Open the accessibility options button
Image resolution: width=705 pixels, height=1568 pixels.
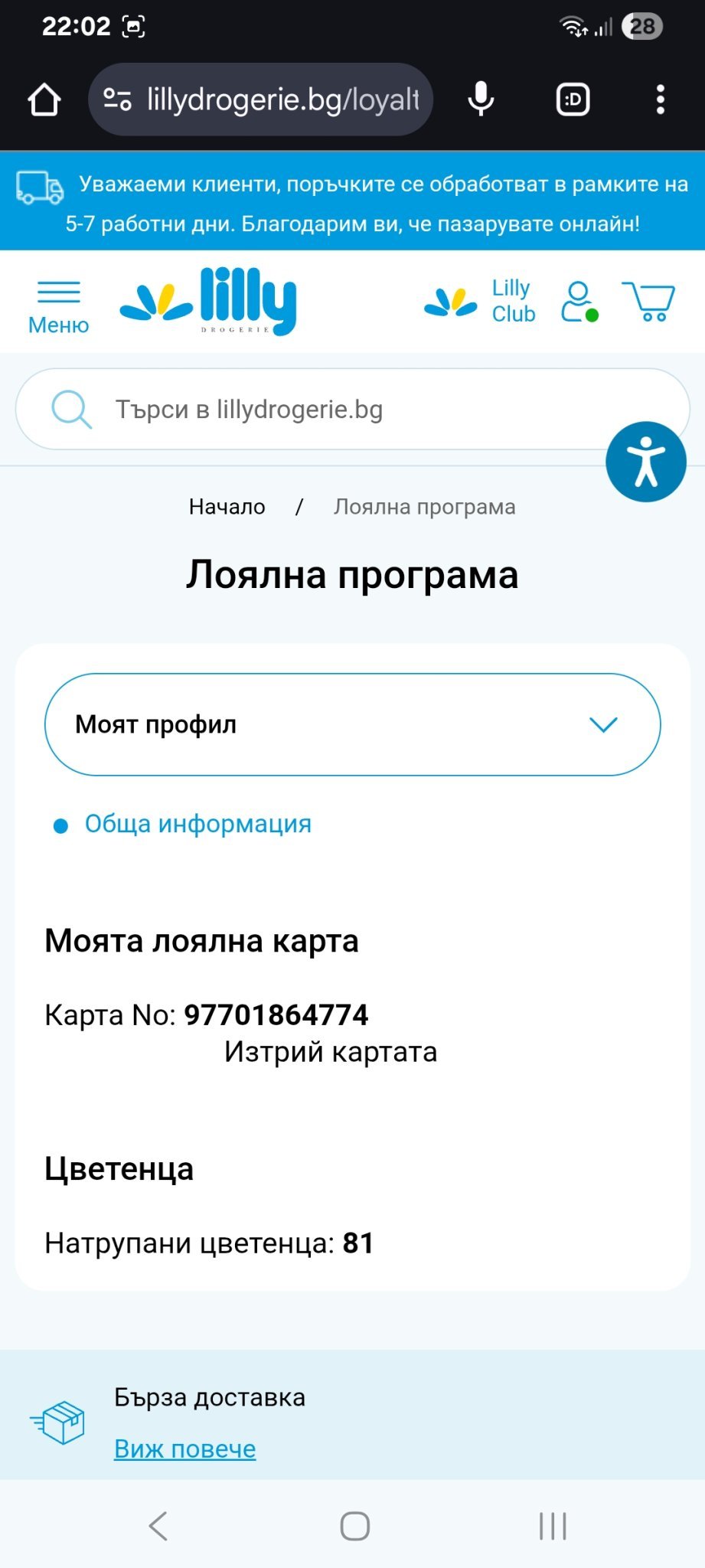pos(645,462)
